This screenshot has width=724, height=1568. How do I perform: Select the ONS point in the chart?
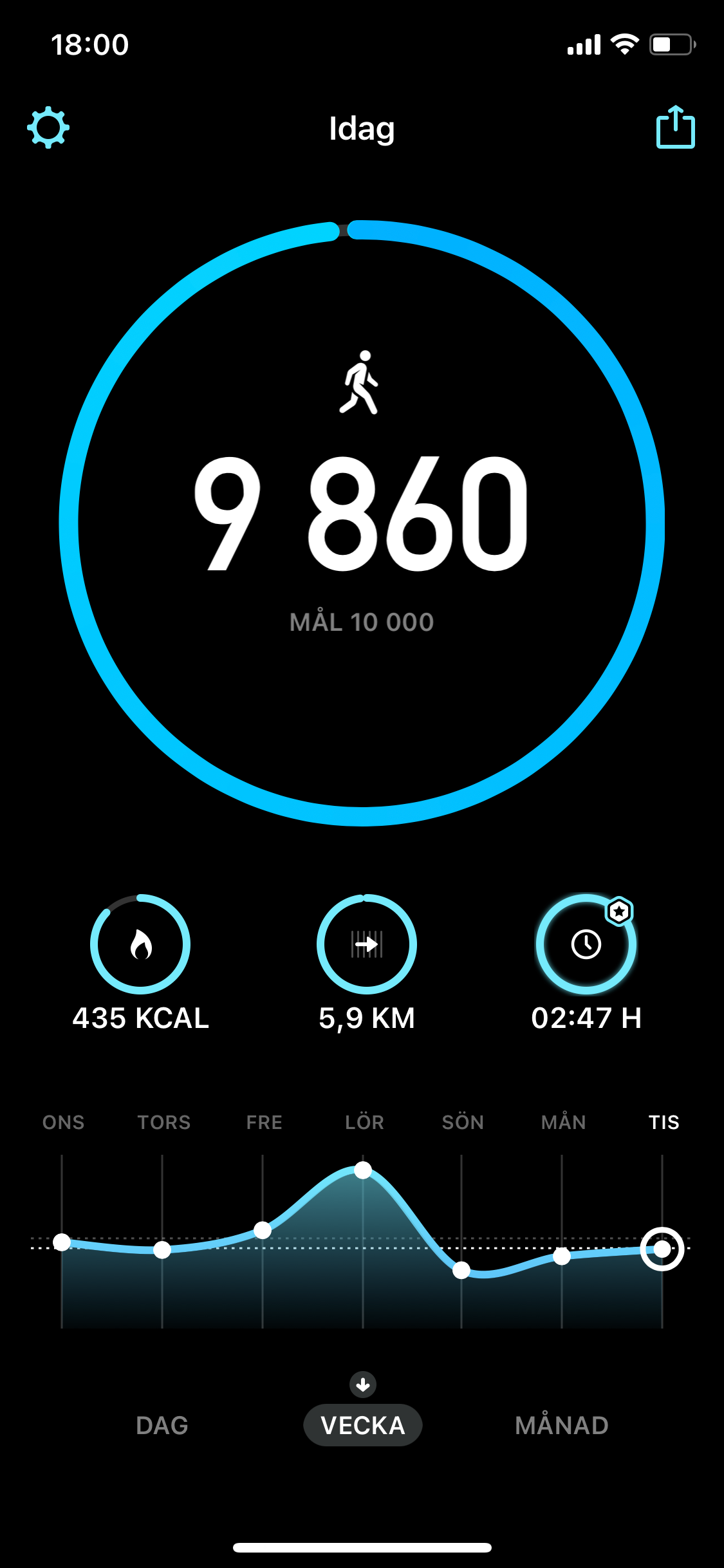click(62, 1242)
